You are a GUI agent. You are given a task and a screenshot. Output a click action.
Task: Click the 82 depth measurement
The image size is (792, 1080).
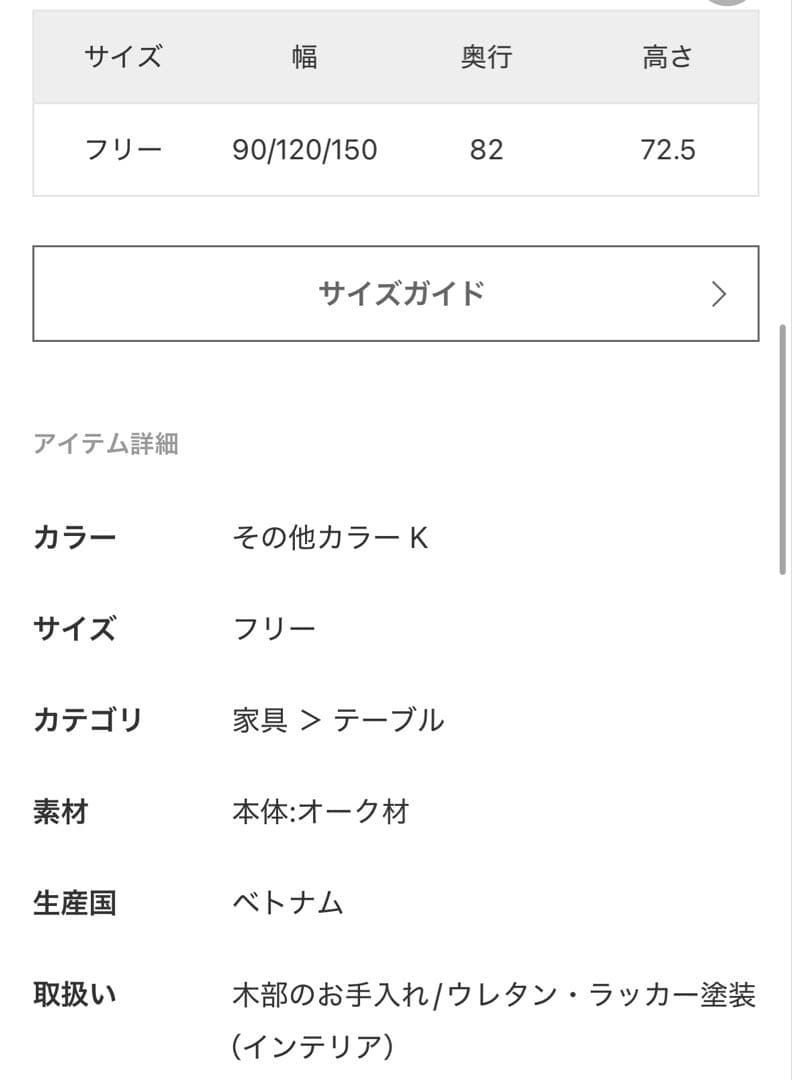coord(486,150)
